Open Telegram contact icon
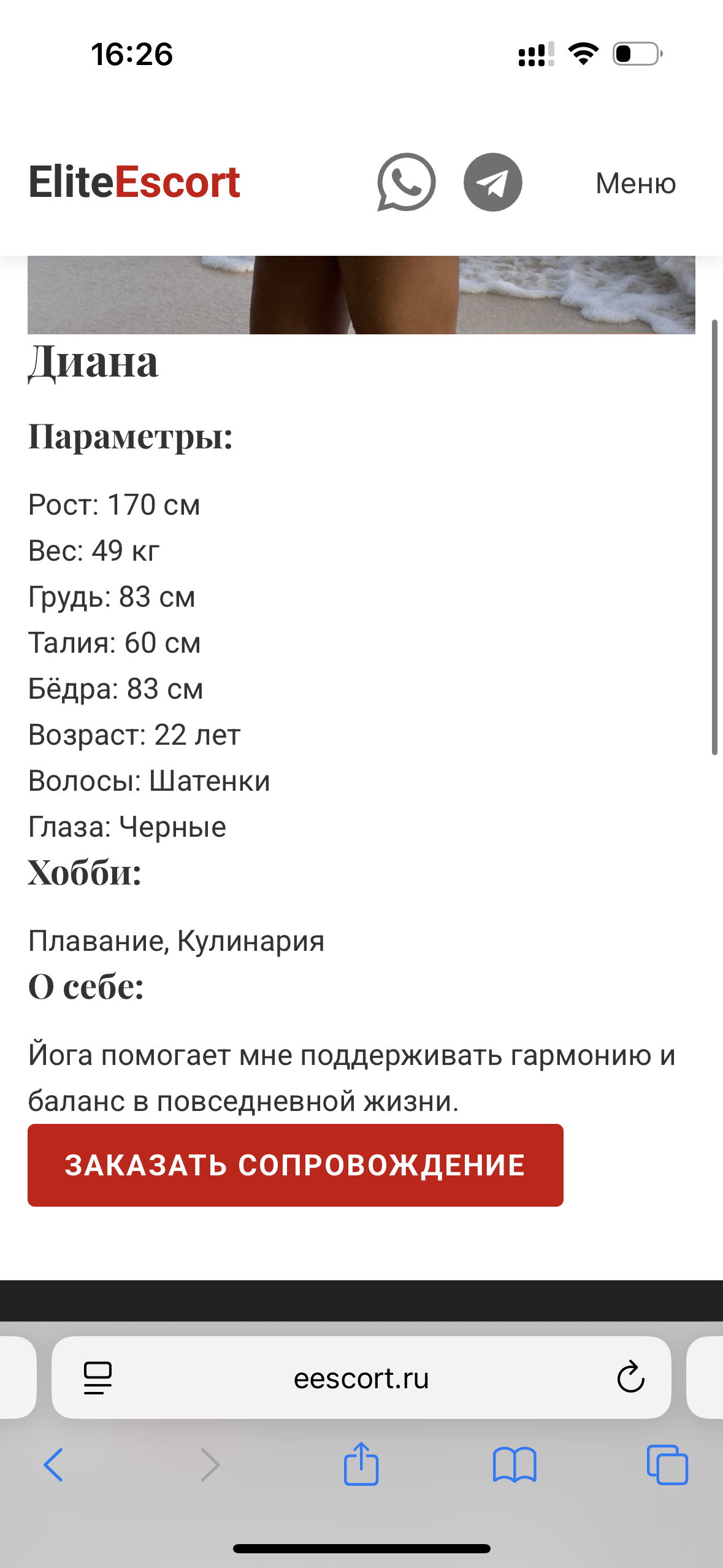The image size is (723, 1568). click(x=492, y=182)
